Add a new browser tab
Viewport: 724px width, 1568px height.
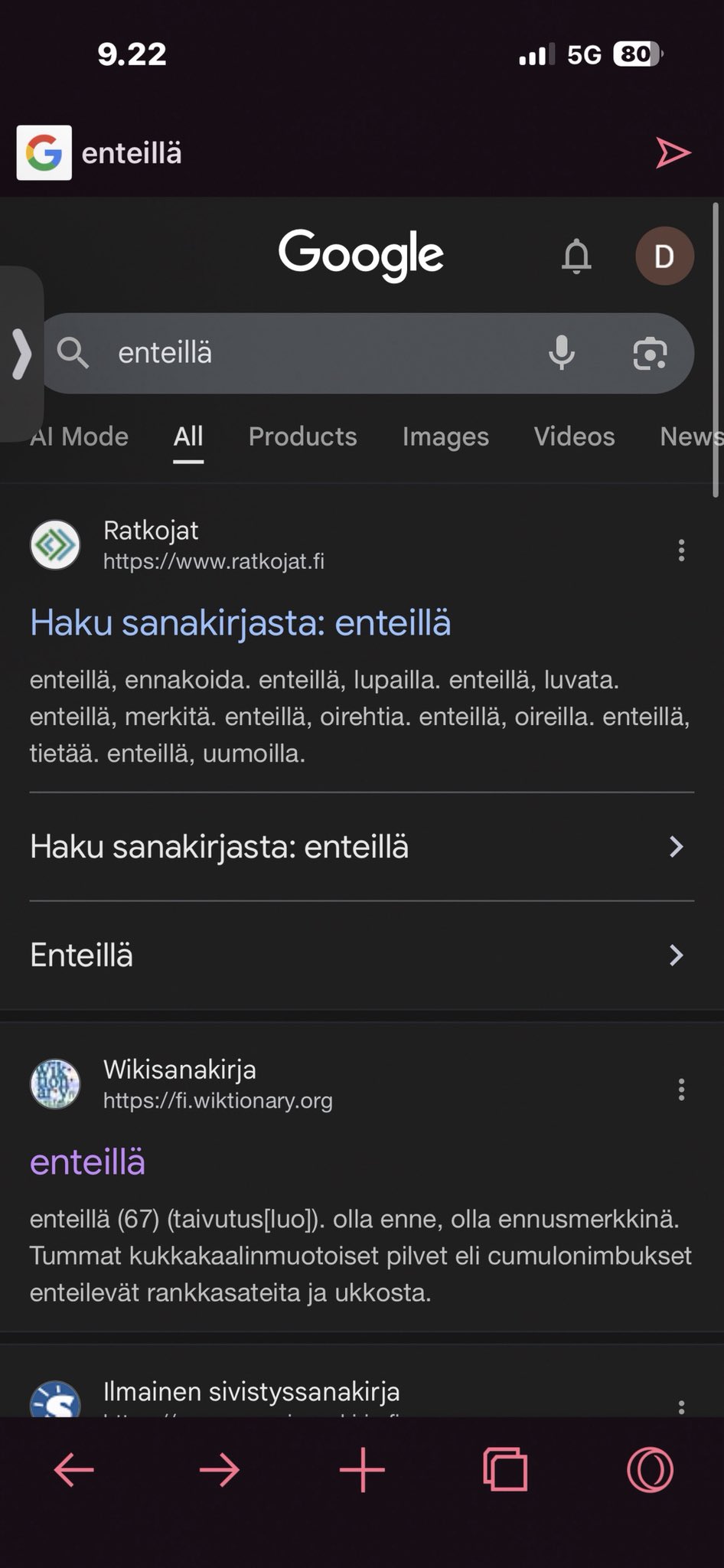click(362, 1470)
